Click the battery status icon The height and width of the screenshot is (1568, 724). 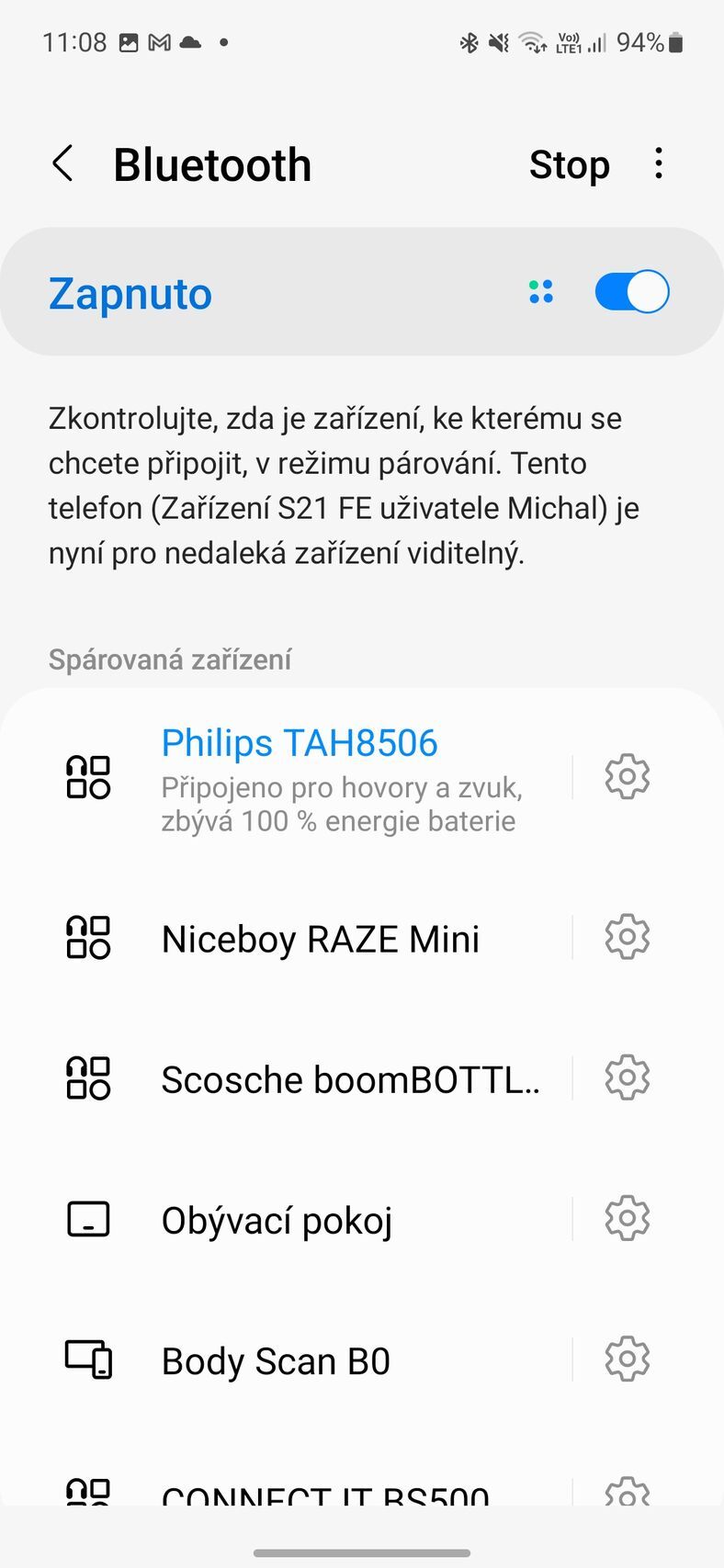tap(677, 41)
